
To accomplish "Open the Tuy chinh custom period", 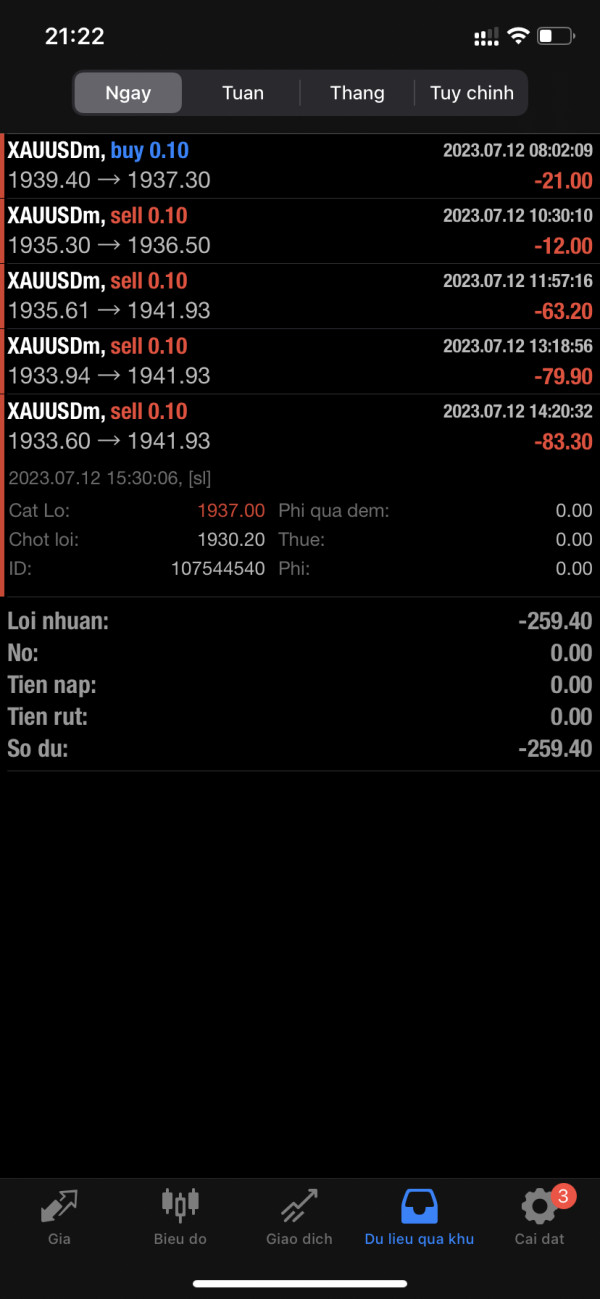I will click(x=472, y=93).
